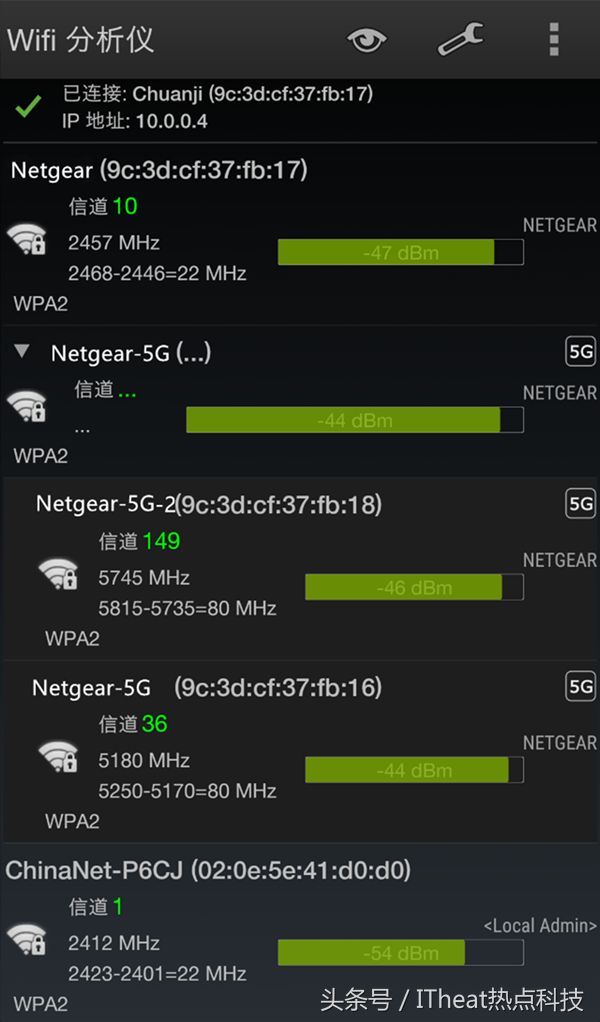This screenshot has width=600, height=1022.
Task: Select the Netgear network on channel 10
Action: coord(300,235)
